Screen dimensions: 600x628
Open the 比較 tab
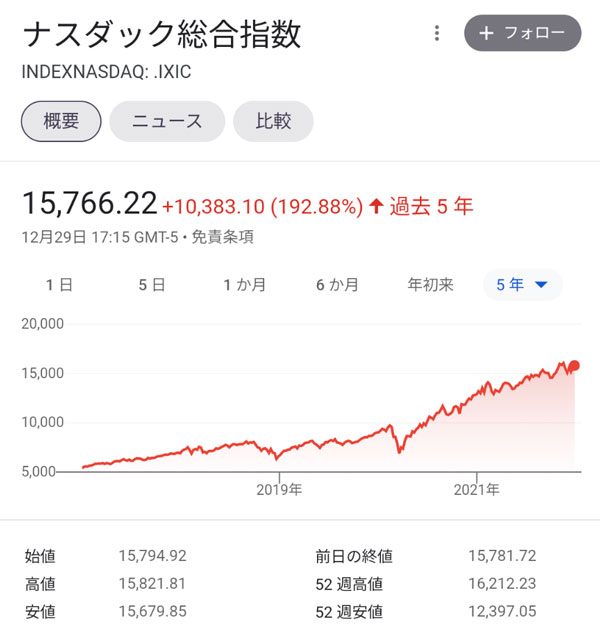tap(273, 122)
